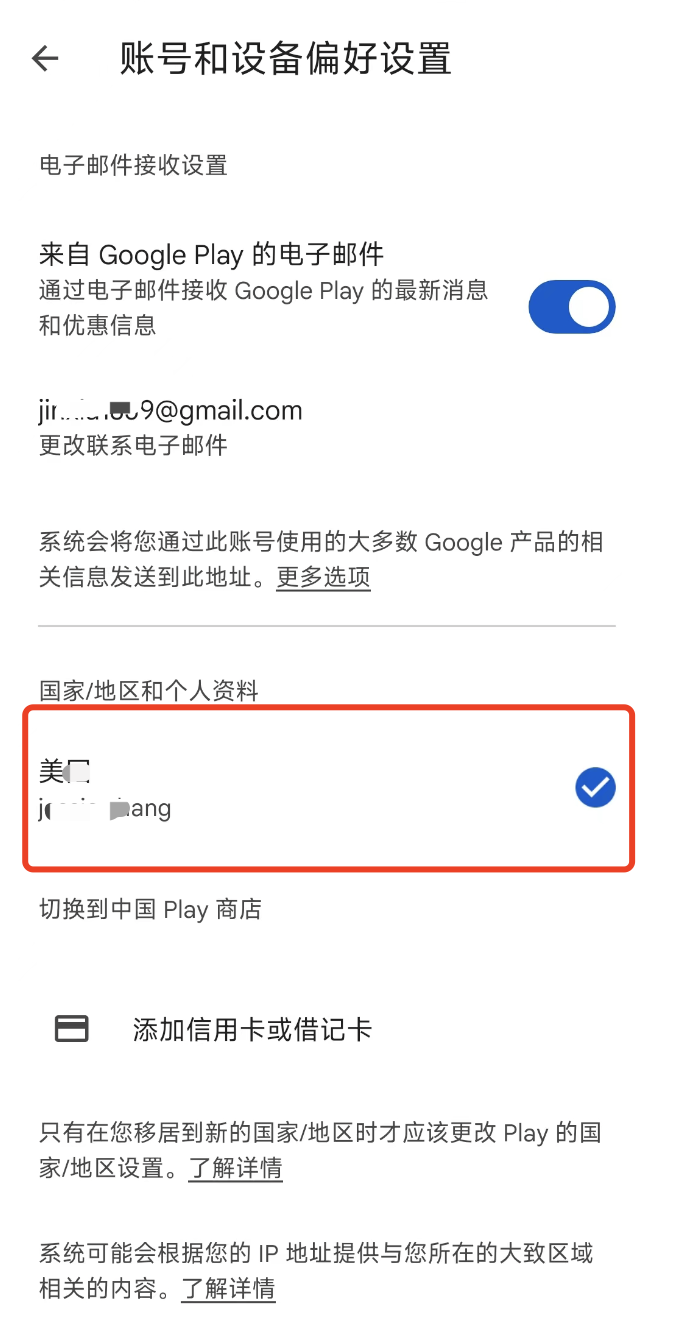Go back using the top-left arrow
This screenshot has width=682, height=1336.
coord(46,59)
